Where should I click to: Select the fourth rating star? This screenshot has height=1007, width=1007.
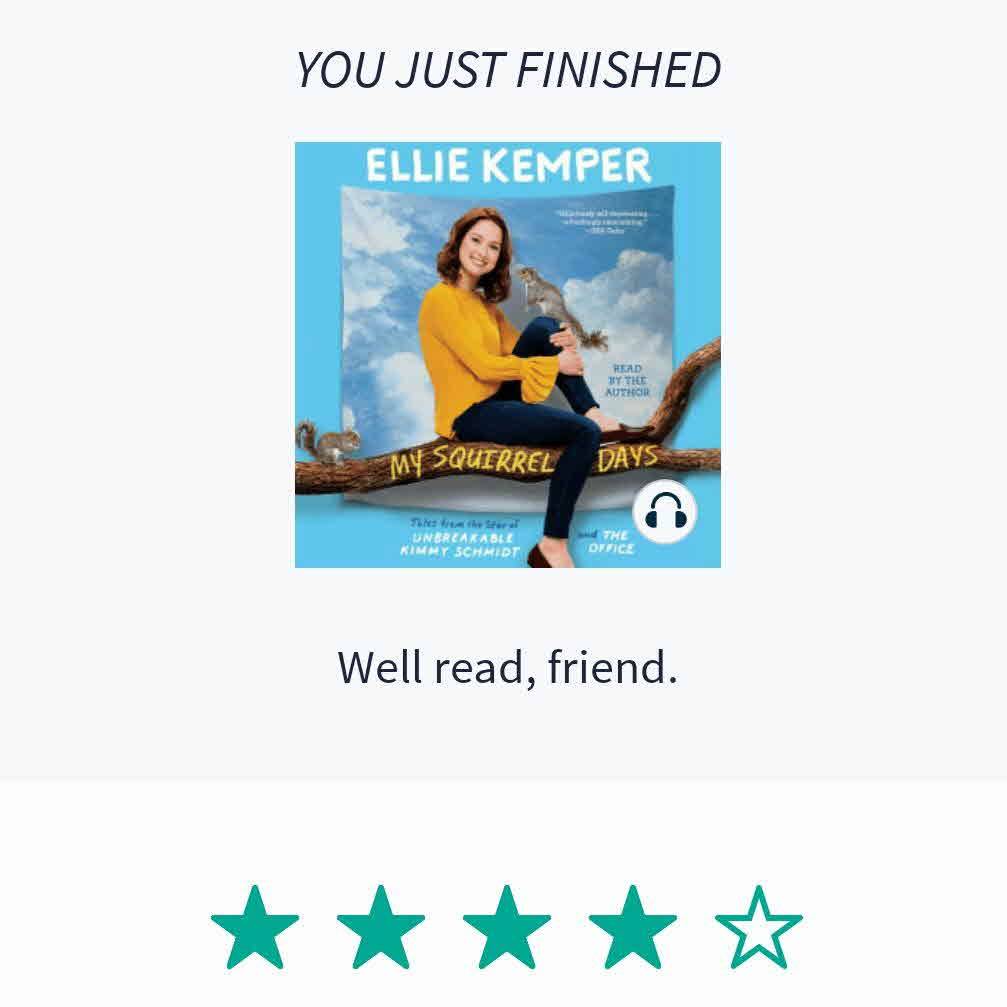(x=633, y=928)
